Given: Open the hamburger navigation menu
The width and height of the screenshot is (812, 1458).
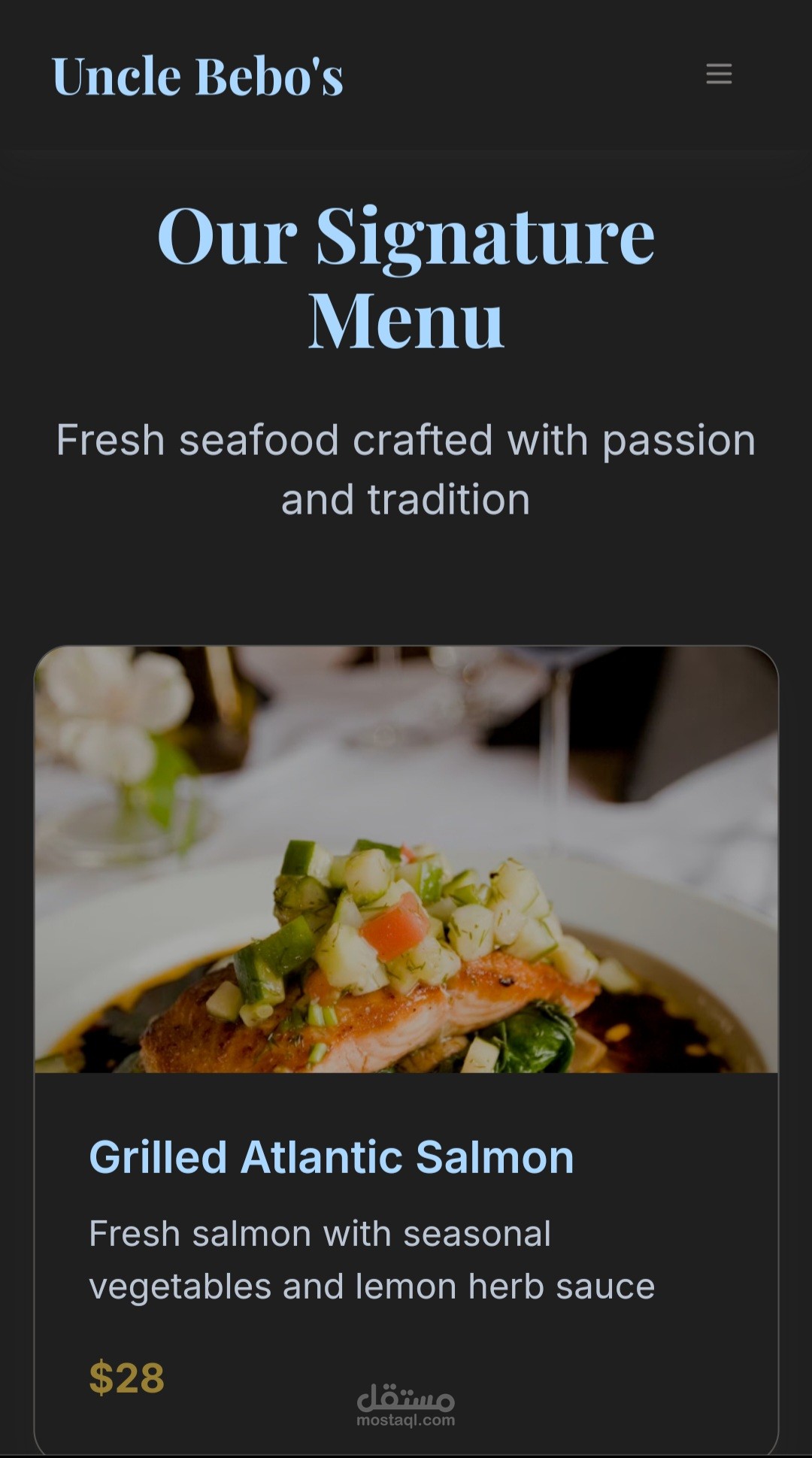Looking at the screenshot, I should [x=719, y=74].
